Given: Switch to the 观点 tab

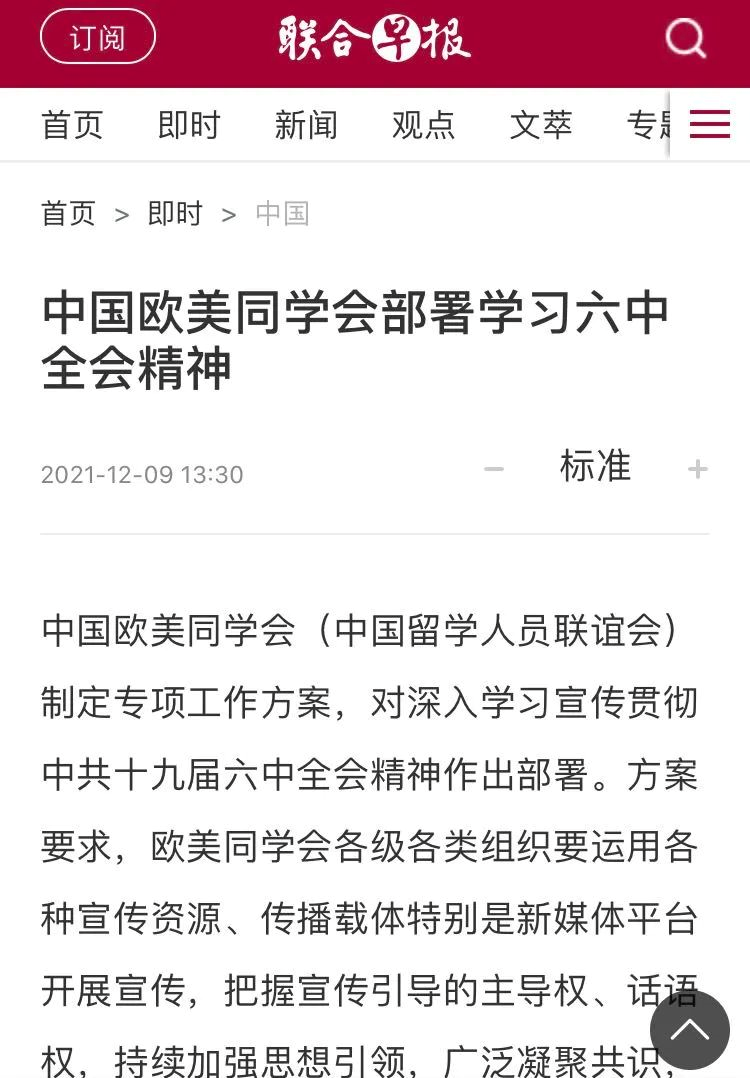Looking at the screenshot, I should (423, 125).
